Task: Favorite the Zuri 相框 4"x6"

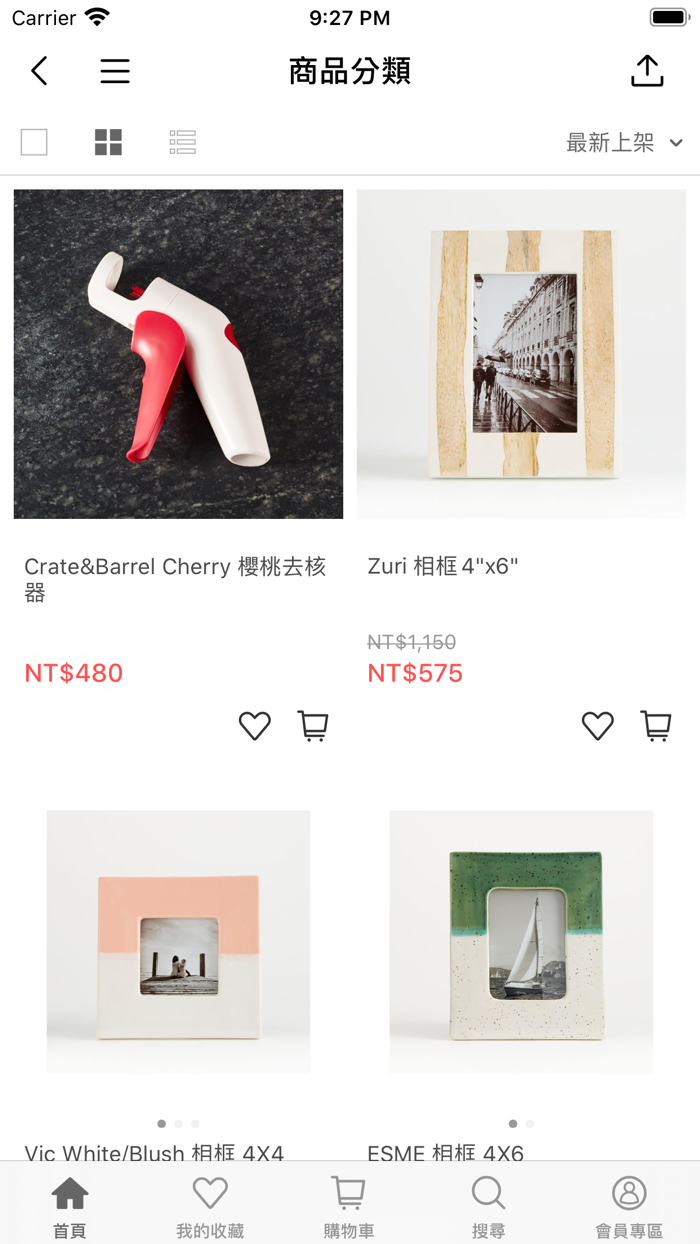Action: pyautogui.click(x=598, y=725)
